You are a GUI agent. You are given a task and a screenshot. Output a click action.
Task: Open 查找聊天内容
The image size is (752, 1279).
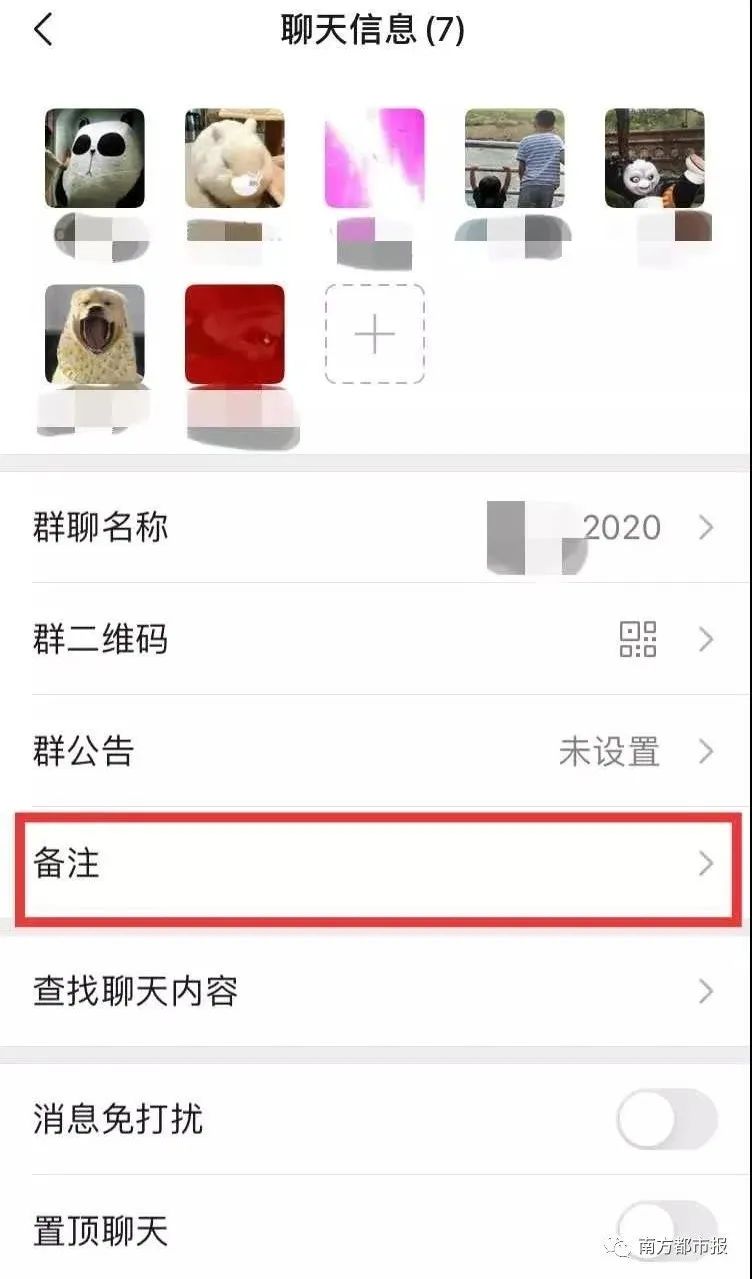(x=375, y=991)
